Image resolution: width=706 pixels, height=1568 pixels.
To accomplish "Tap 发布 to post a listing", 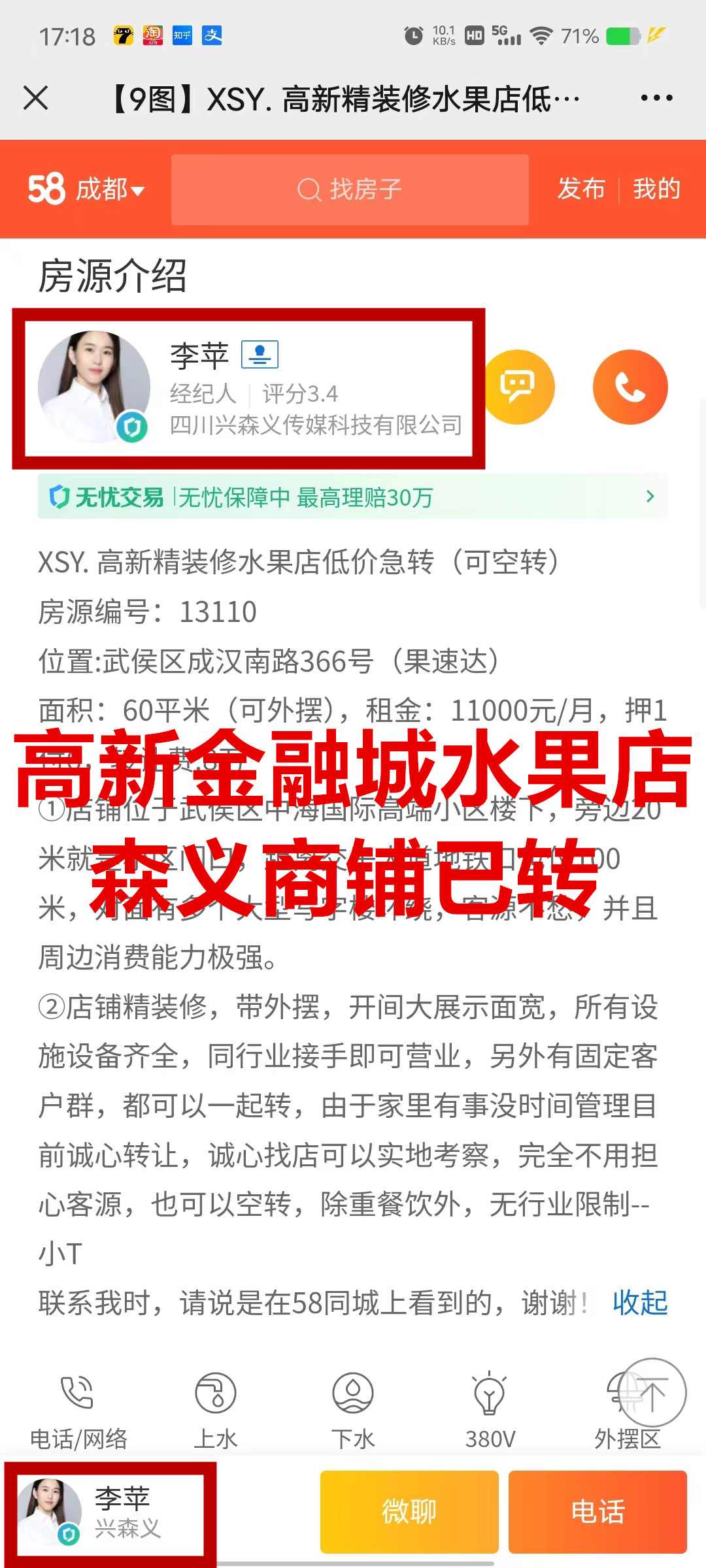I will point(581,189).
